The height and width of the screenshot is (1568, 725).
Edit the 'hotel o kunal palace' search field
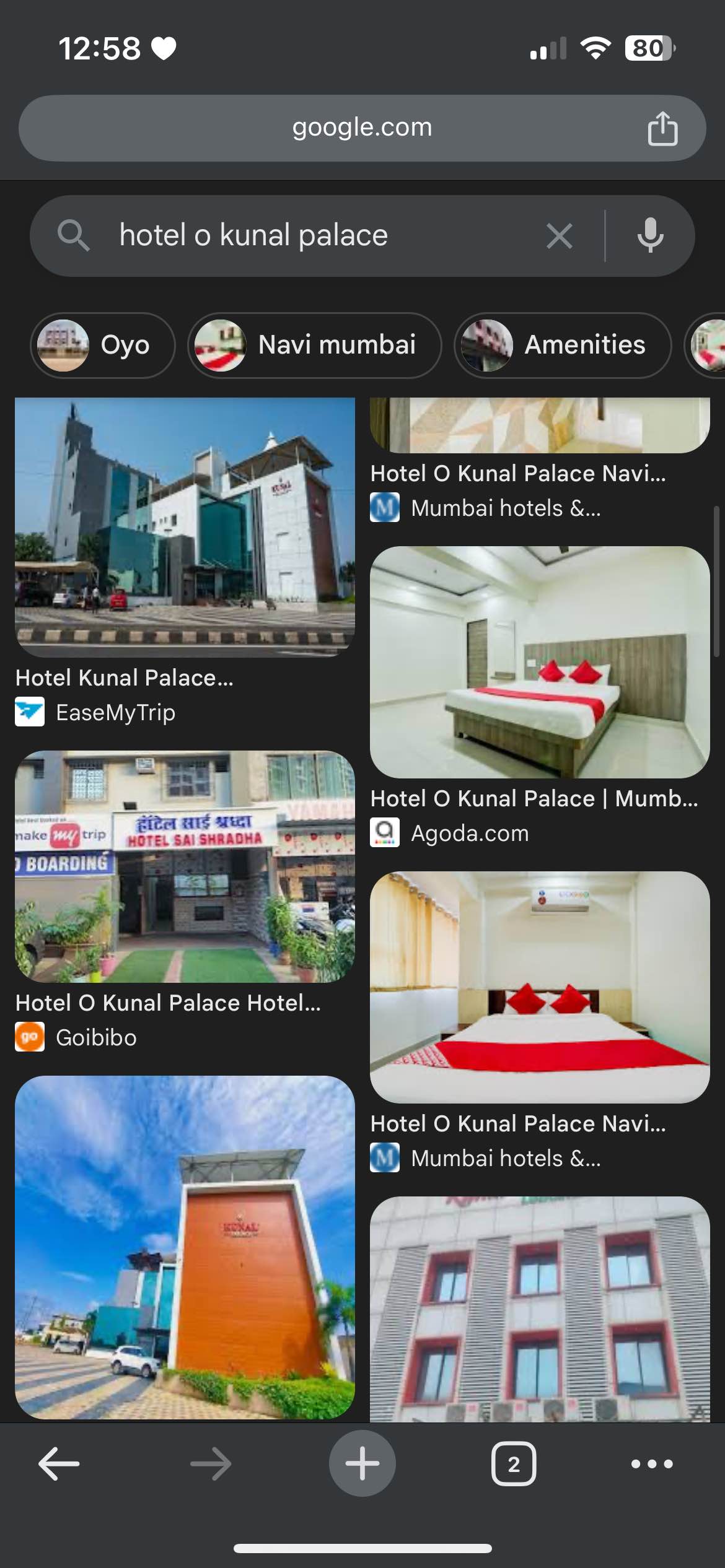[x=310, y=236]
